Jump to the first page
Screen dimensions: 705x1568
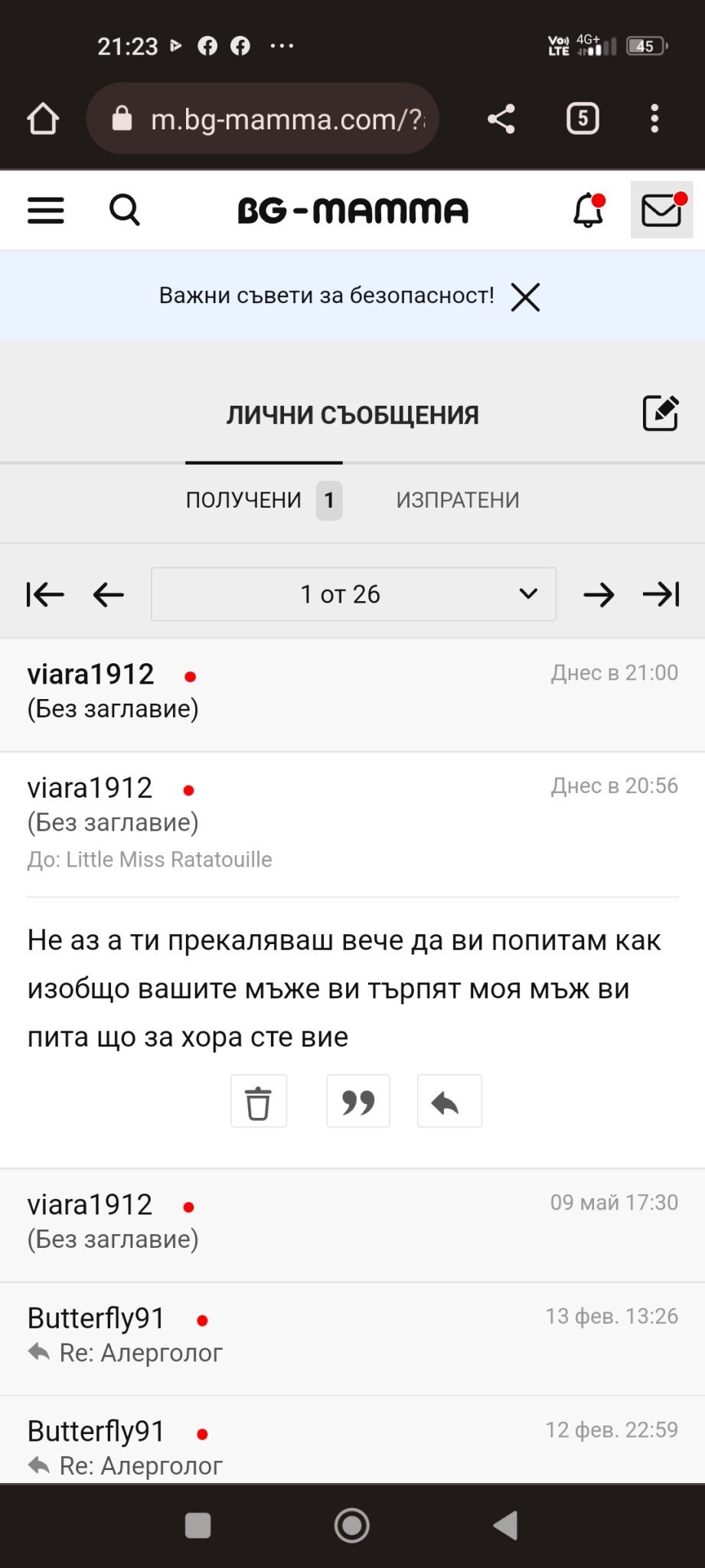[x=45, y=594]
